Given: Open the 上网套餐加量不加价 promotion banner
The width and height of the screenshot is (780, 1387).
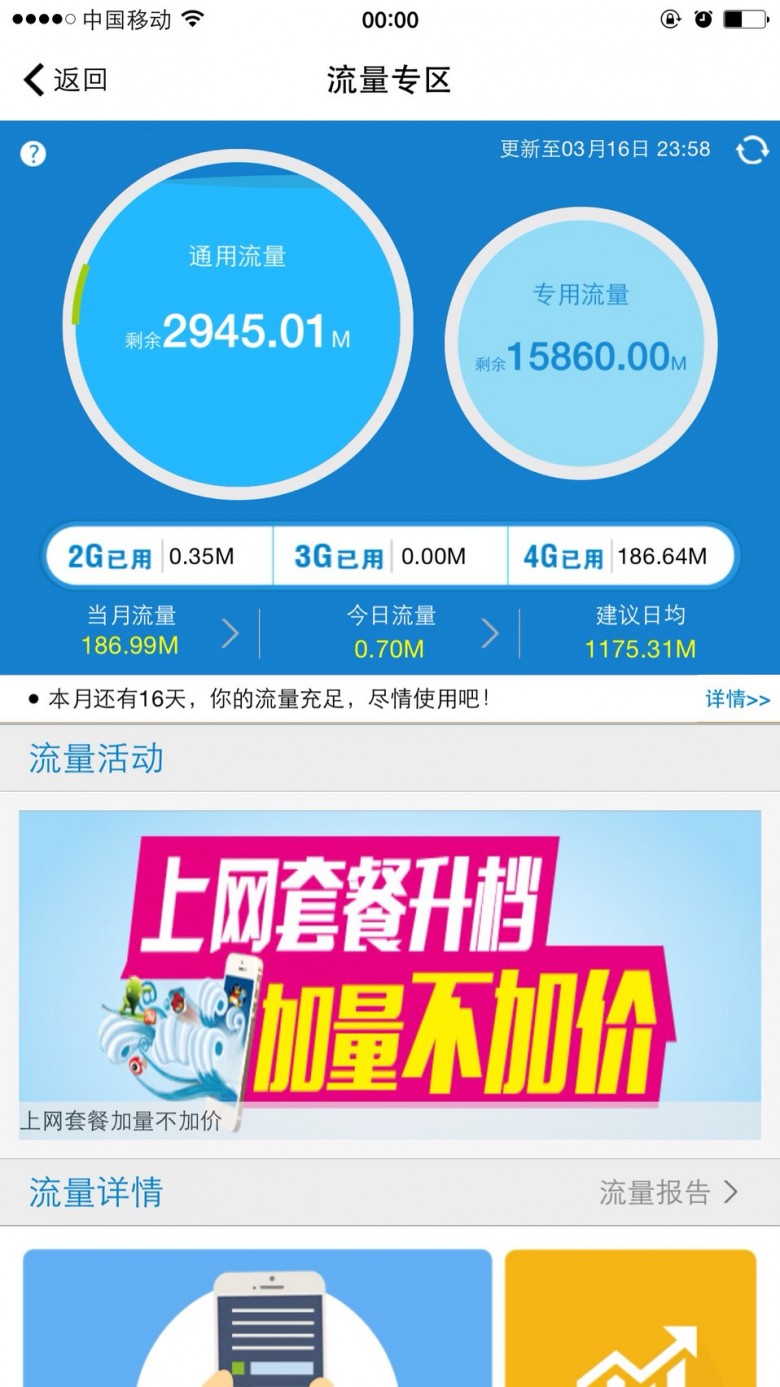Looking at the screenshot, I should coord(390,974).
